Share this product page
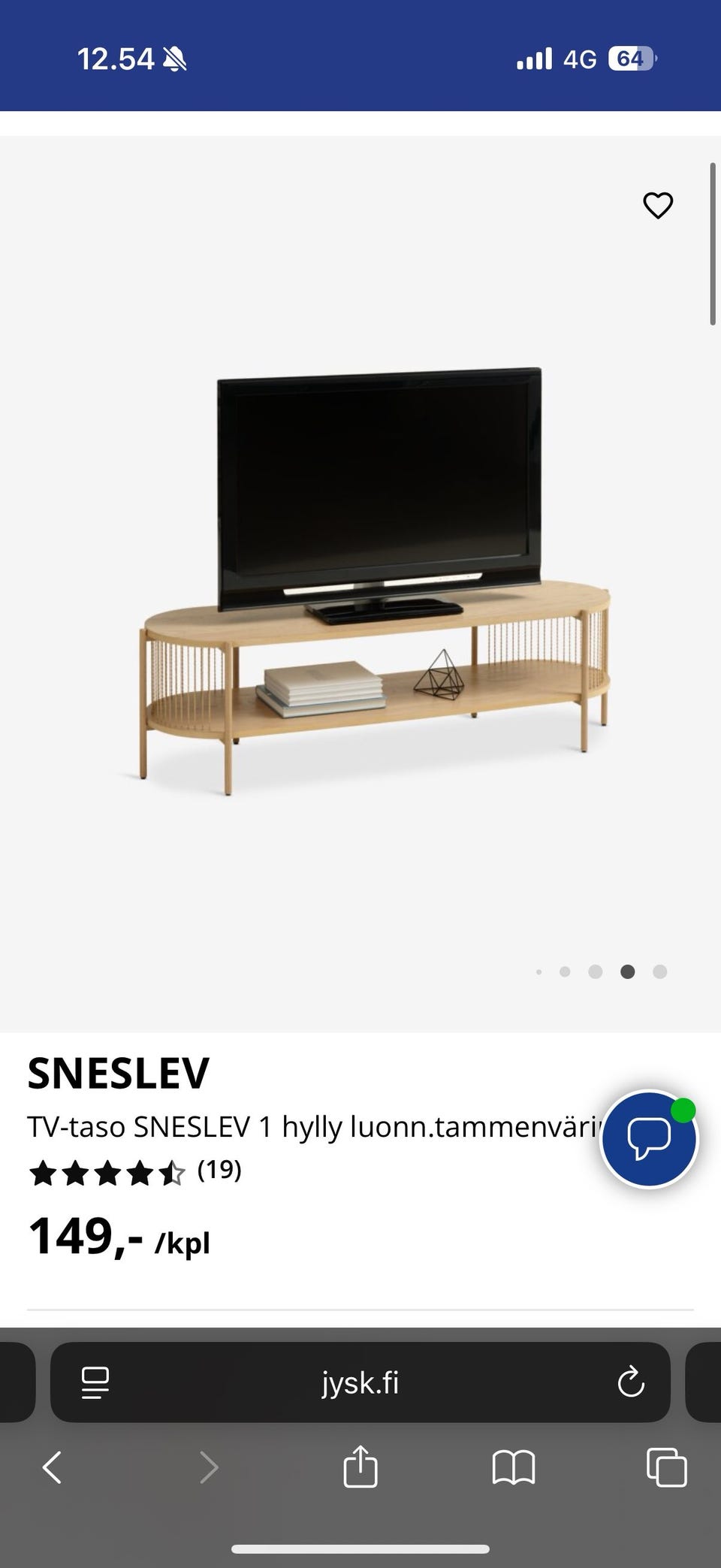This screenshot has width=721, height=1568. tap(360, 1466)
